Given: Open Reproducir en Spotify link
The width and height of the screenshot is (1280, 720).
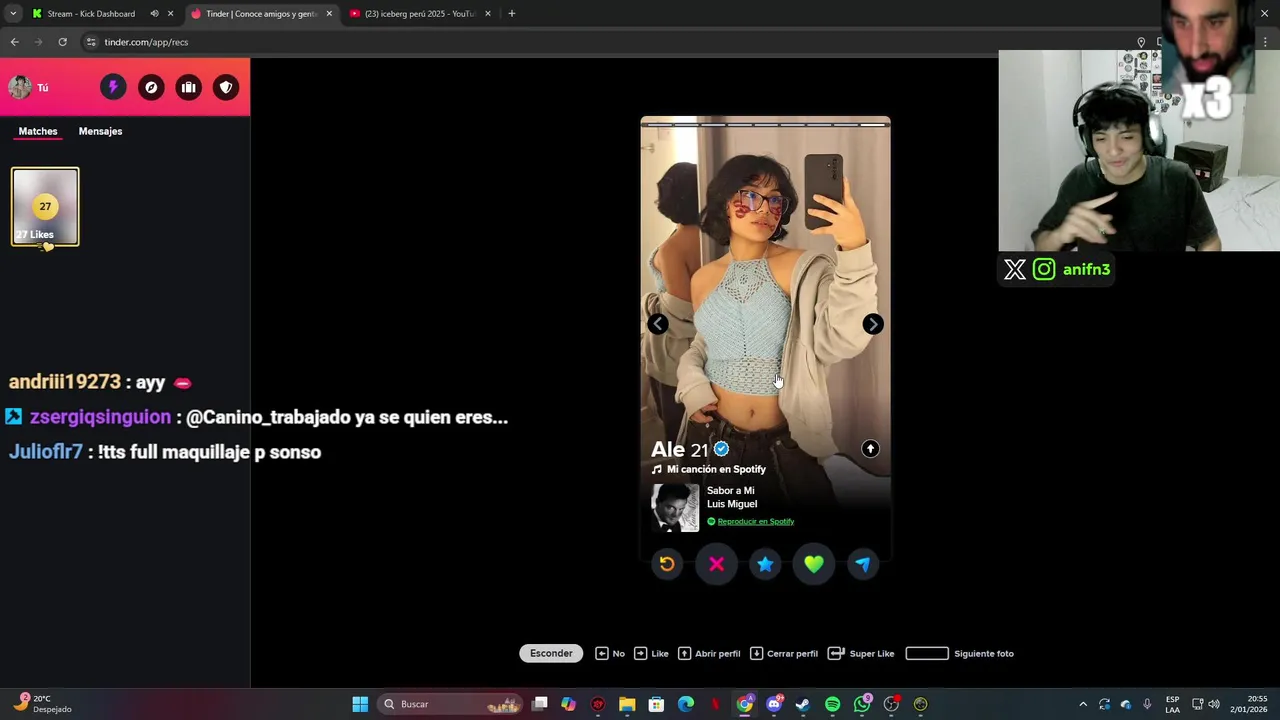Looking at the screenshot, I should coord(755,521).
